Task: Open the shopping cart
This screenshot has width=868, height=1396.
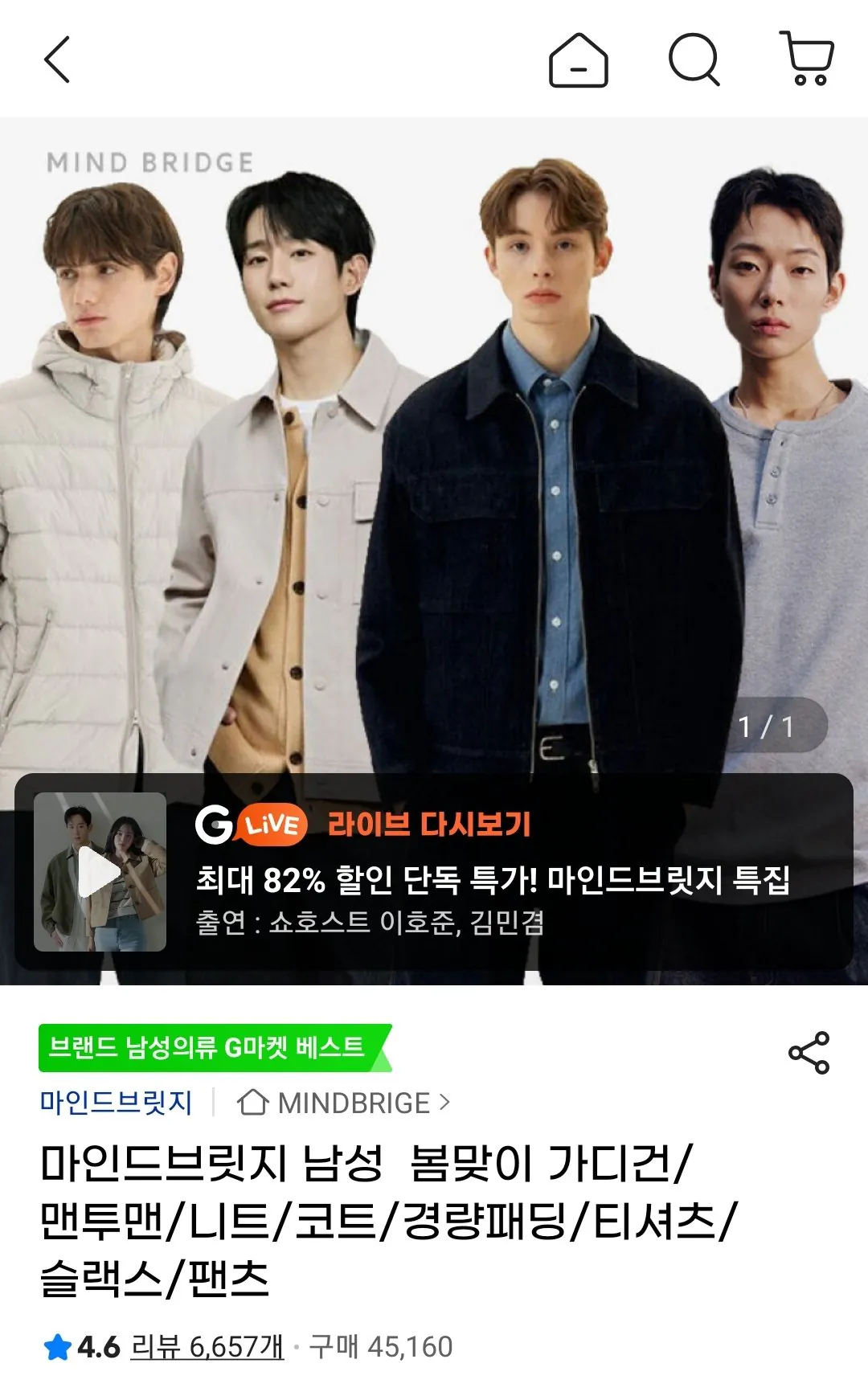Action: click(x=807, y=58)
